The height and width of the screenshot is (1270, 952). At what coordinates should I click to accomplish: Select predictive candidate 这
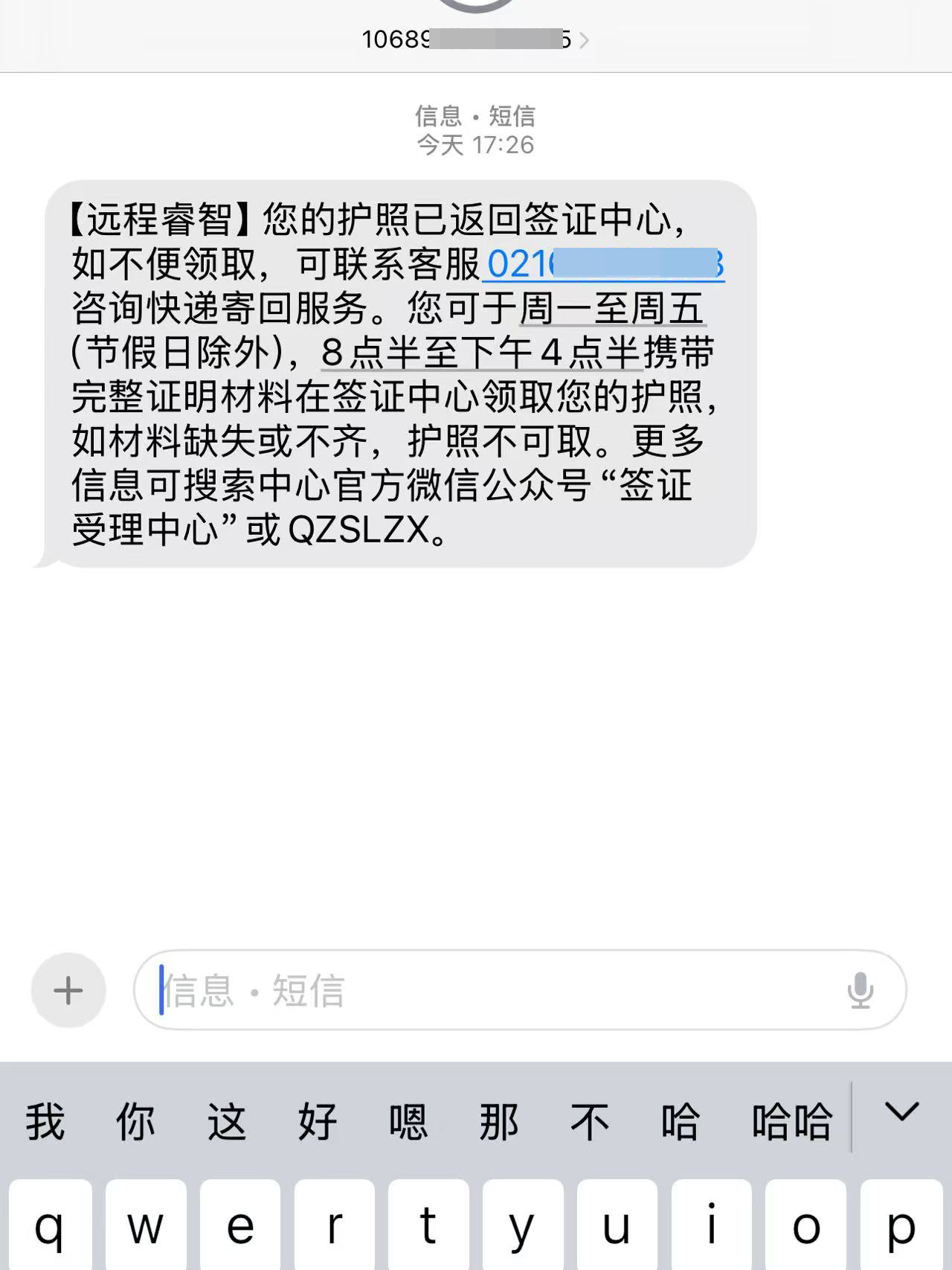tap(226, 1120)
